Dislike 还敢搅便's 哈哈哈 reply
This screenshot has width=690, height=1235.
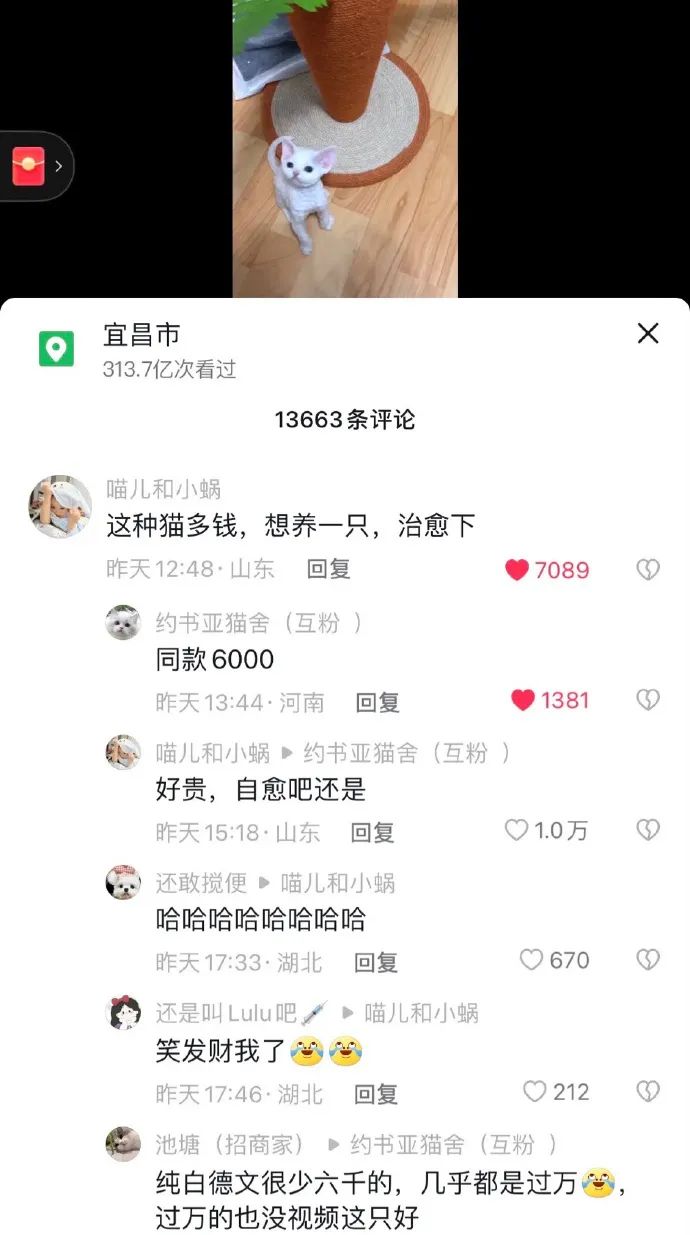pyautogui.click(x=648, y=960)
